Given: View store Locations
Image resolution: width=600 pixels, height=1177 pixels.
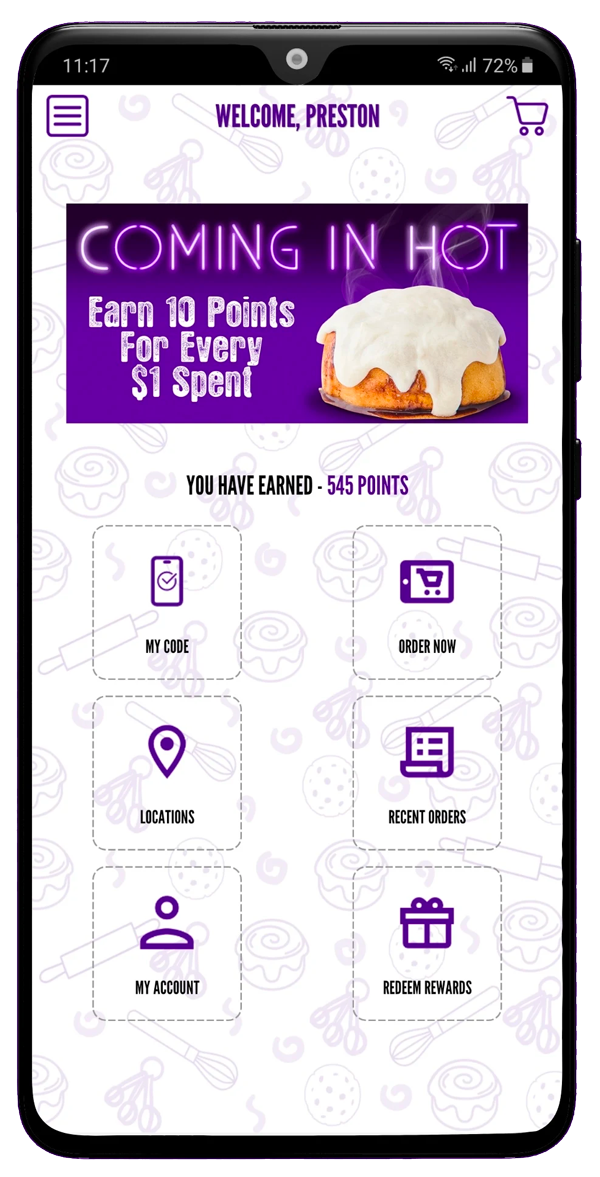Looking at the screenshot, I should (x=167, y=773).
